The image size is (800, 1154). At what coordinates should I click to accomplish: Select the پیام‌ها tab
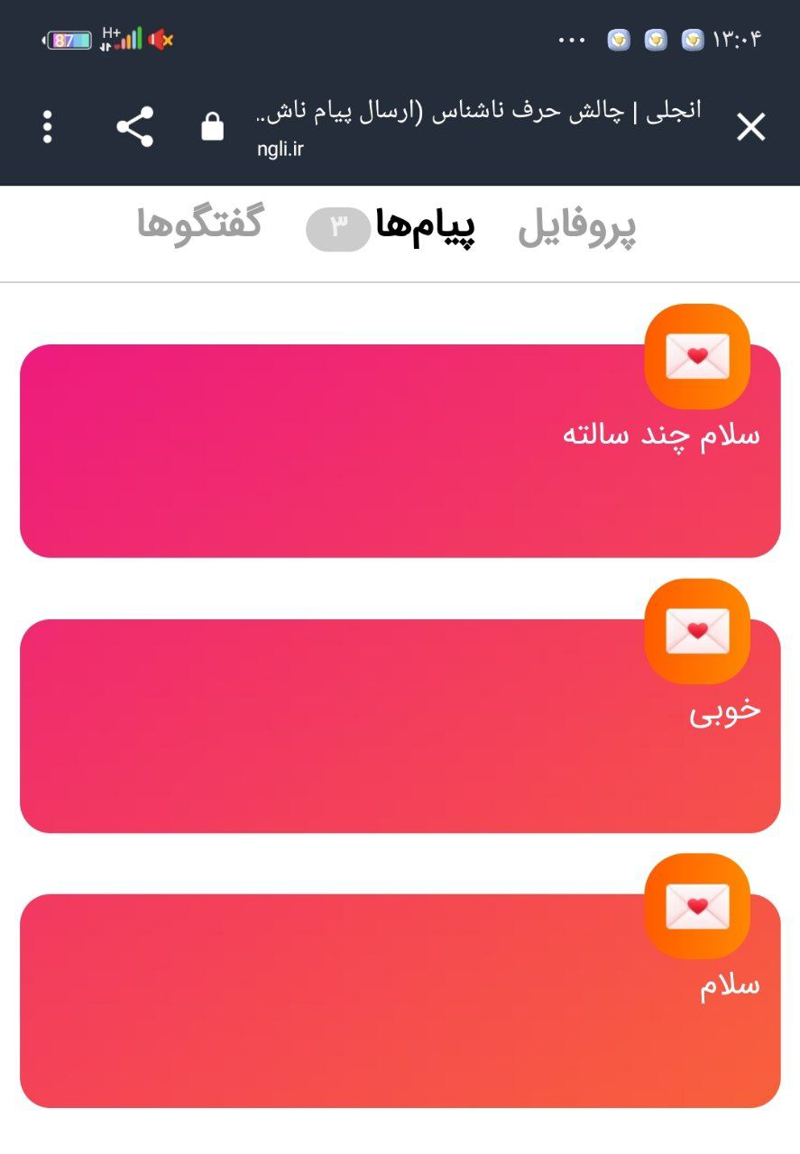[424, 228]
